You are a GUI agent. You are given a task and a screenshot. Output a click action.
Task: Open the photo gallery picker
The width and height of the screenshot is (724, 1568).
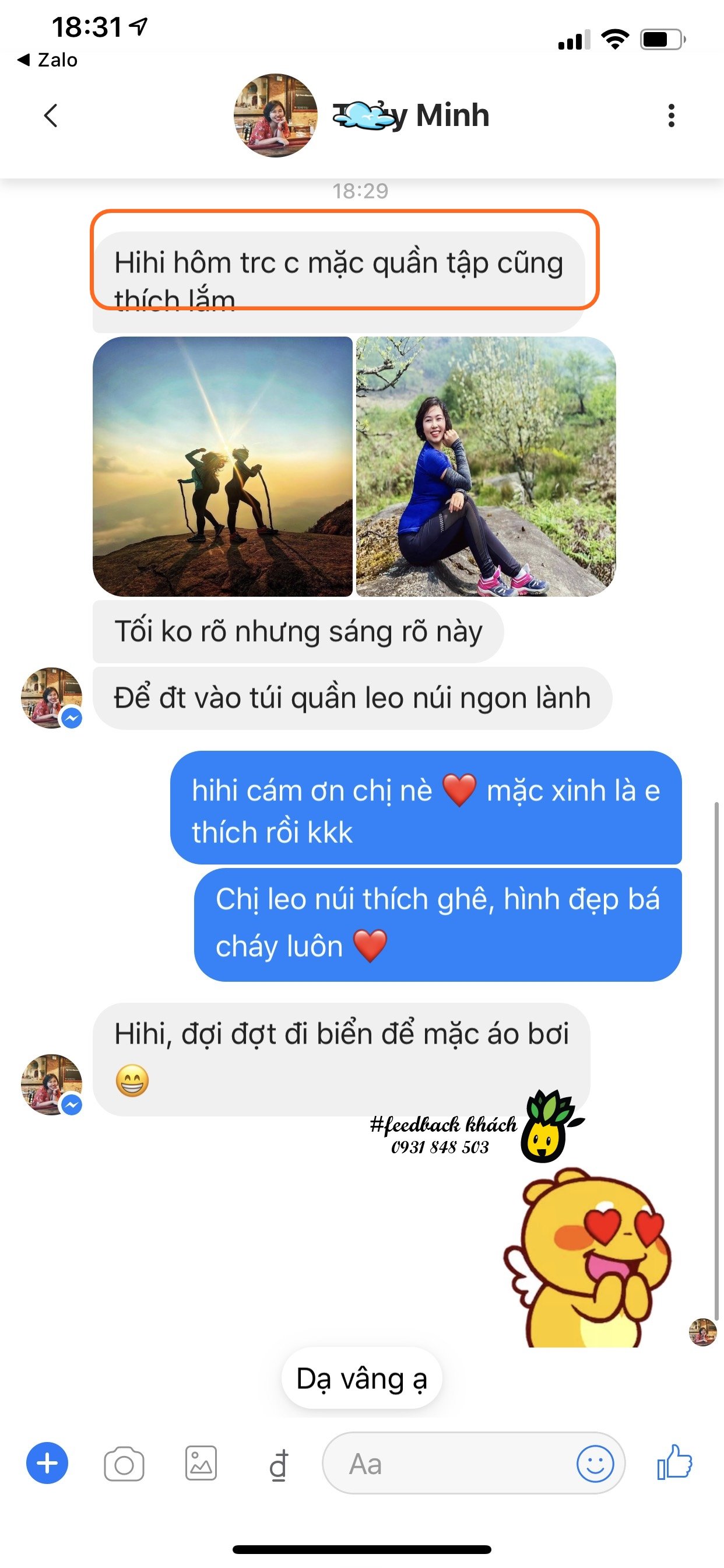pyautogui.click(x=201, y=1462)
